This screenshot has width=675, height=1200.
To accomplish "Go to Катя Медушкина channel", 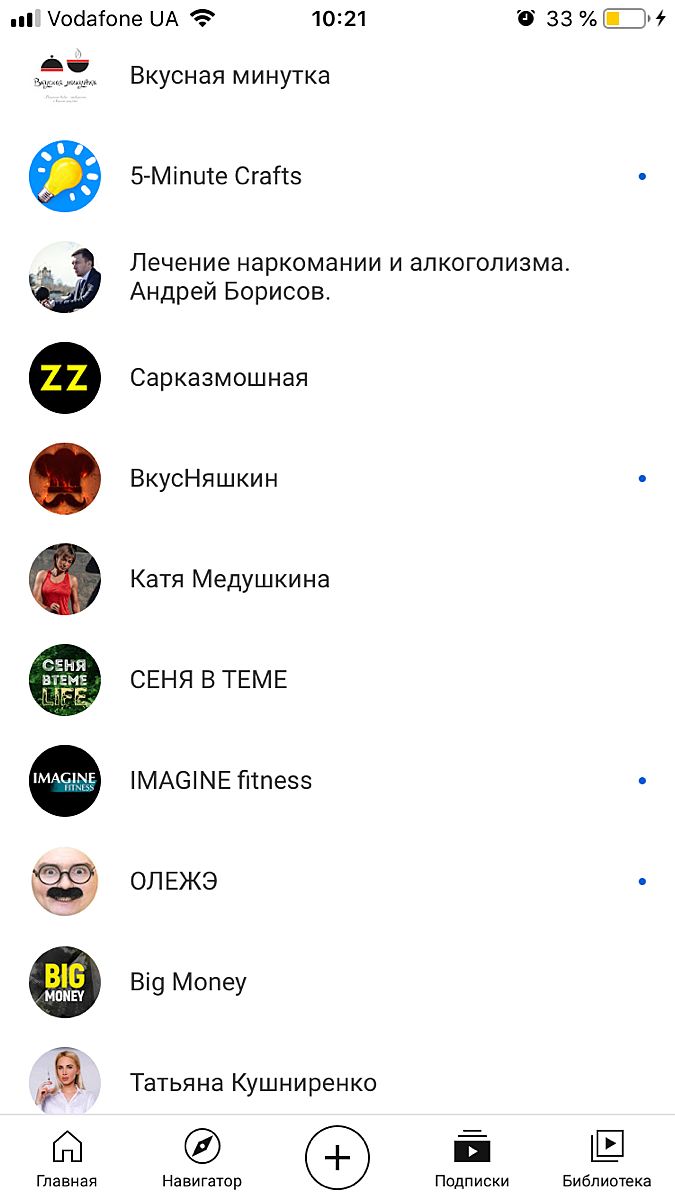I will (x=230, y=580).
